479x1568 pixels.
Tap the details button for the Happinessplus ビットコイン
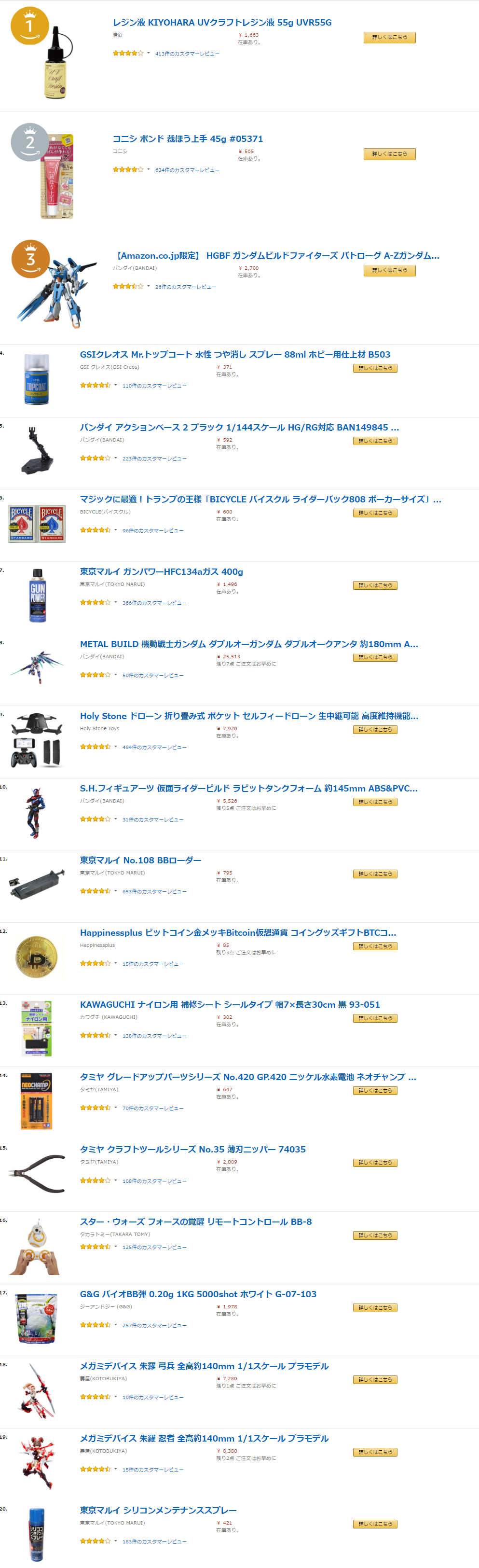pos(374,946)
